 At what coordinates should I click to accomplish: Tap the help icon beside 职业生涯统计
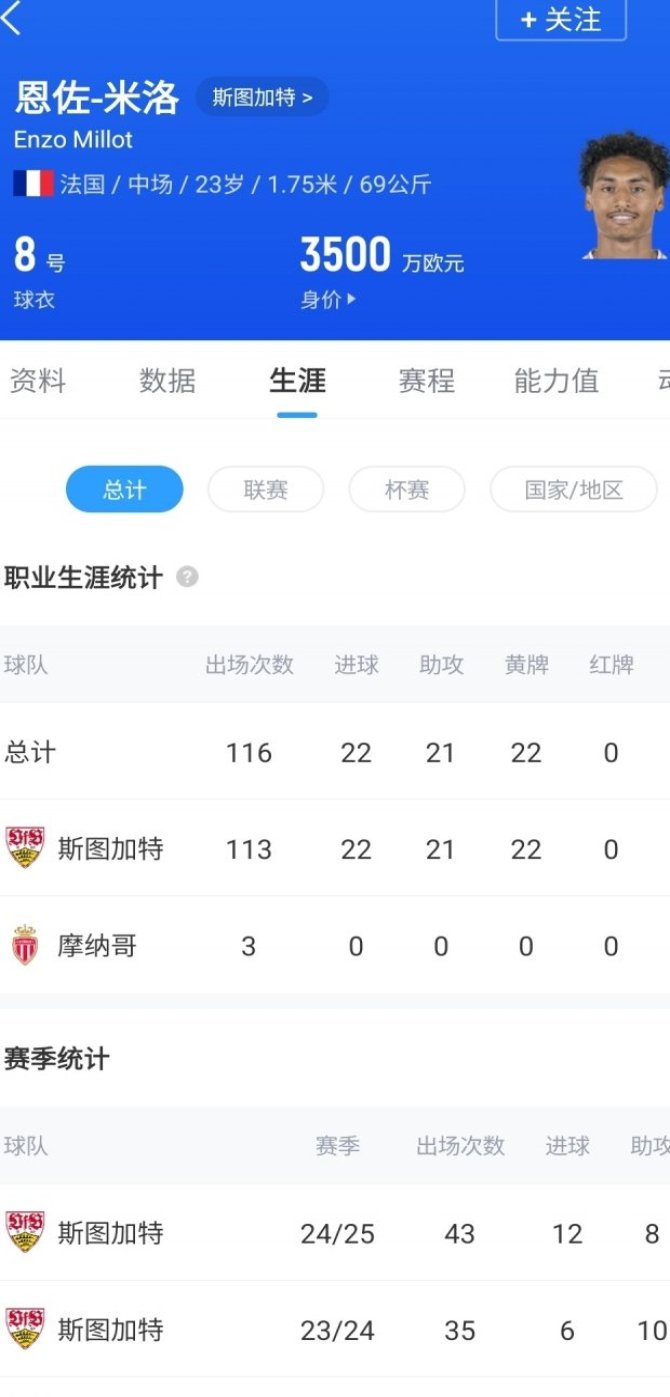[x=187, y=577]
